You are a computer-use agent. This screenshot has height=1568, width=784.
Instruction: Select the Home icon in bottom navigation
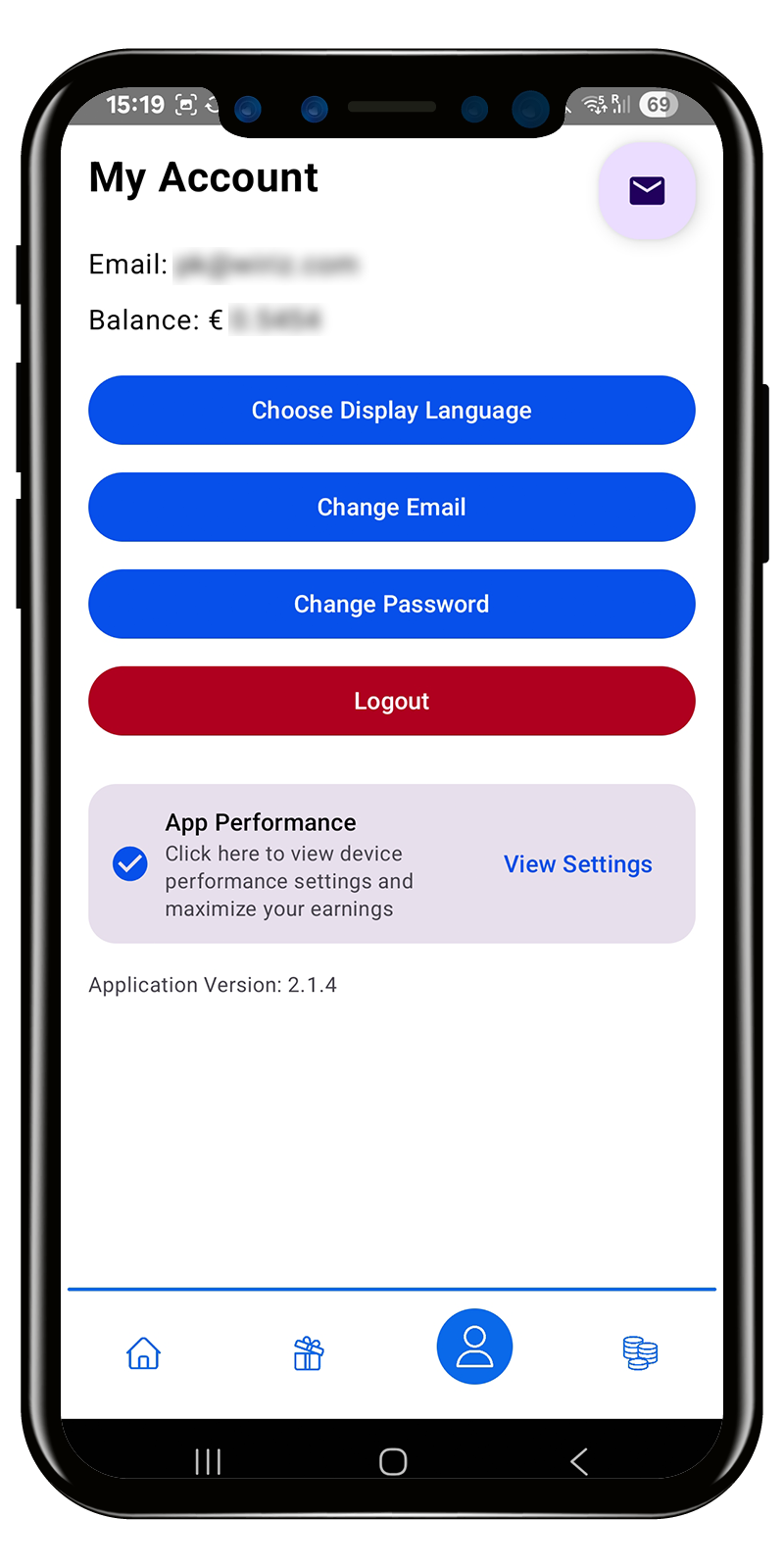coord(143,1352)
